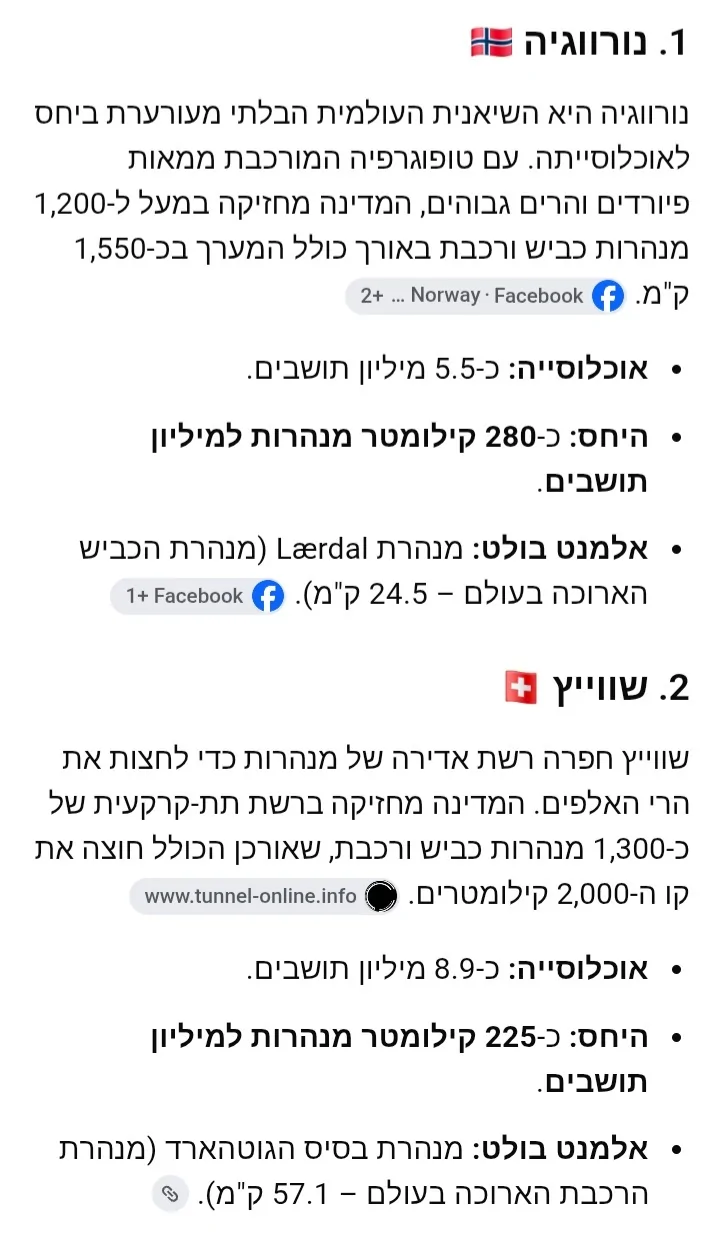Open the www.tunnel-online.info source chip
This screenshot has width=720, height=1233.
click(x=265, y=896)
